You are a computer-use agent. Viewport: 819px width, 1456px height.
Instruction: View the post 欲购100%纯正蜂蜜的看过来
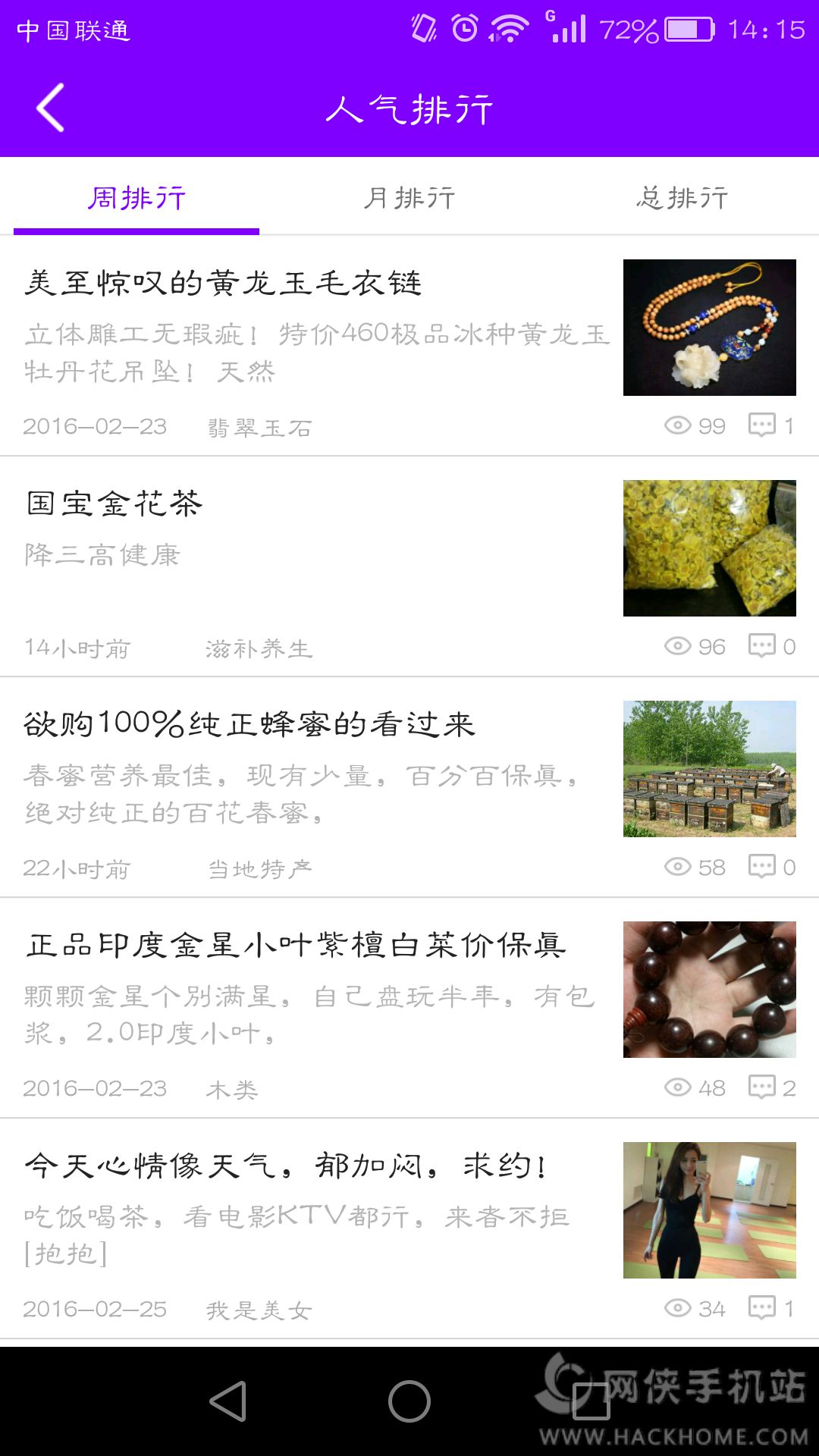249,724
